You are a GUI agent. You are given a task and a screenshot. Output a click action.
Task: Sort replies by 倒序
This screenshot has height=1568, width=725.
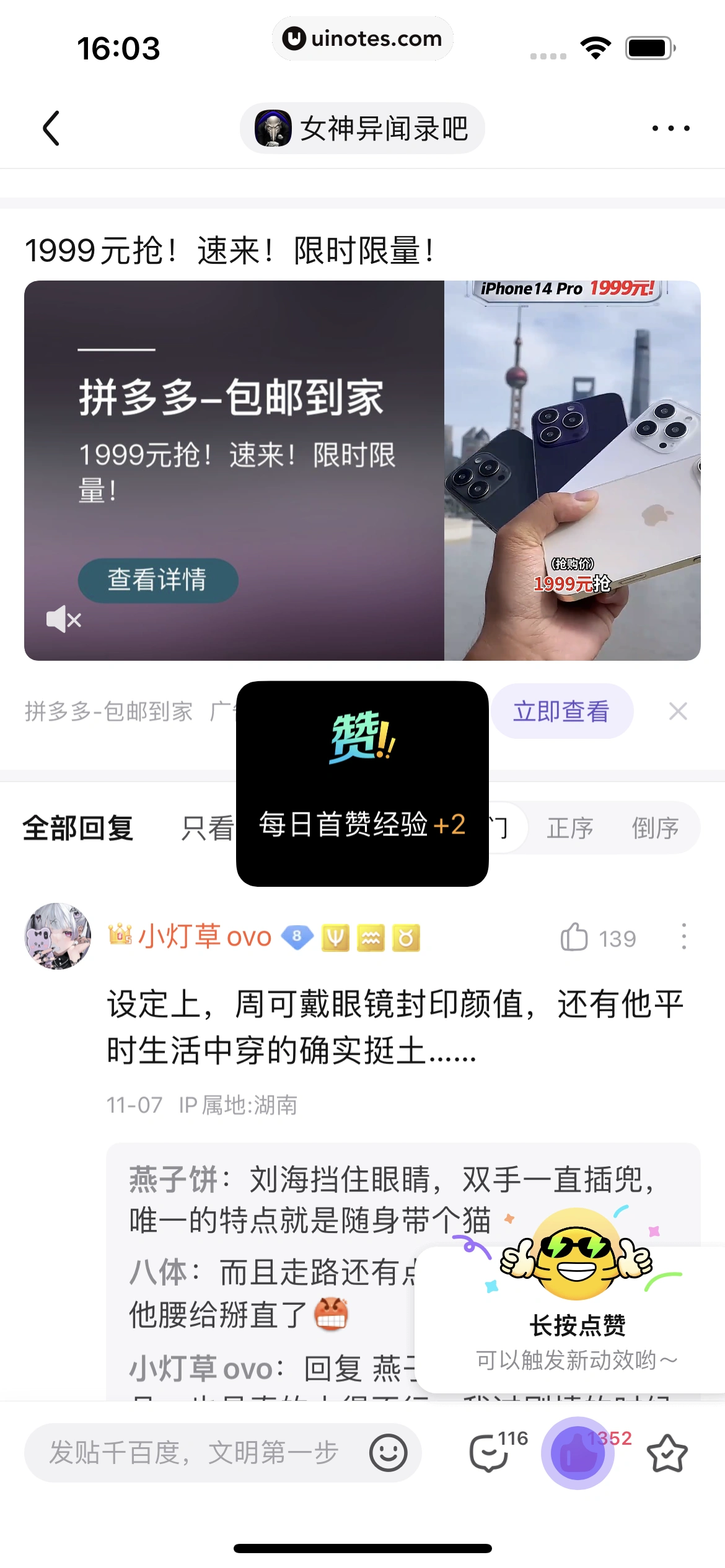tap(655, 828)
